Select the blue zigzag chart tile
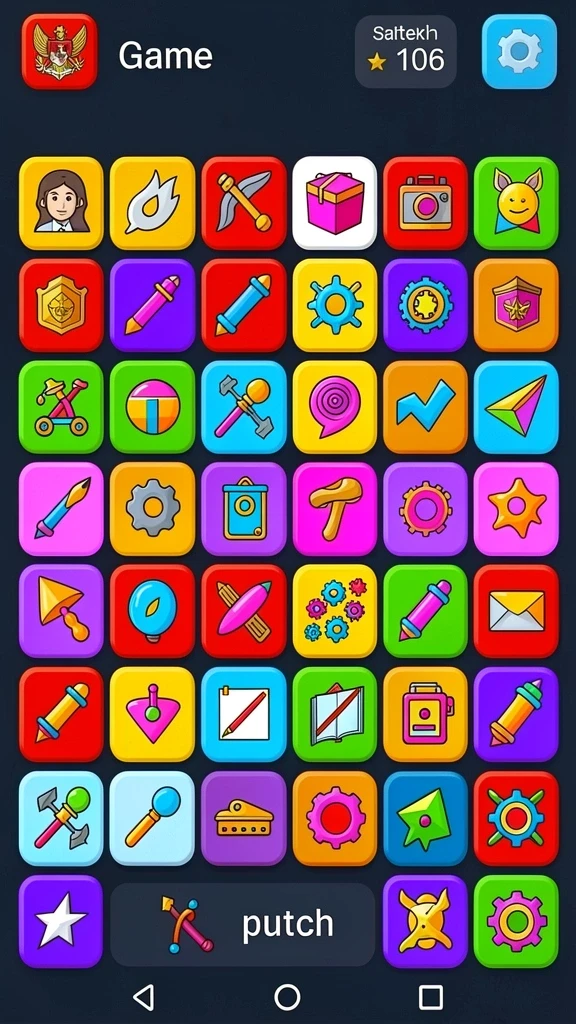576x1024 pixels. pyautogui.click(x=425, y=408)
